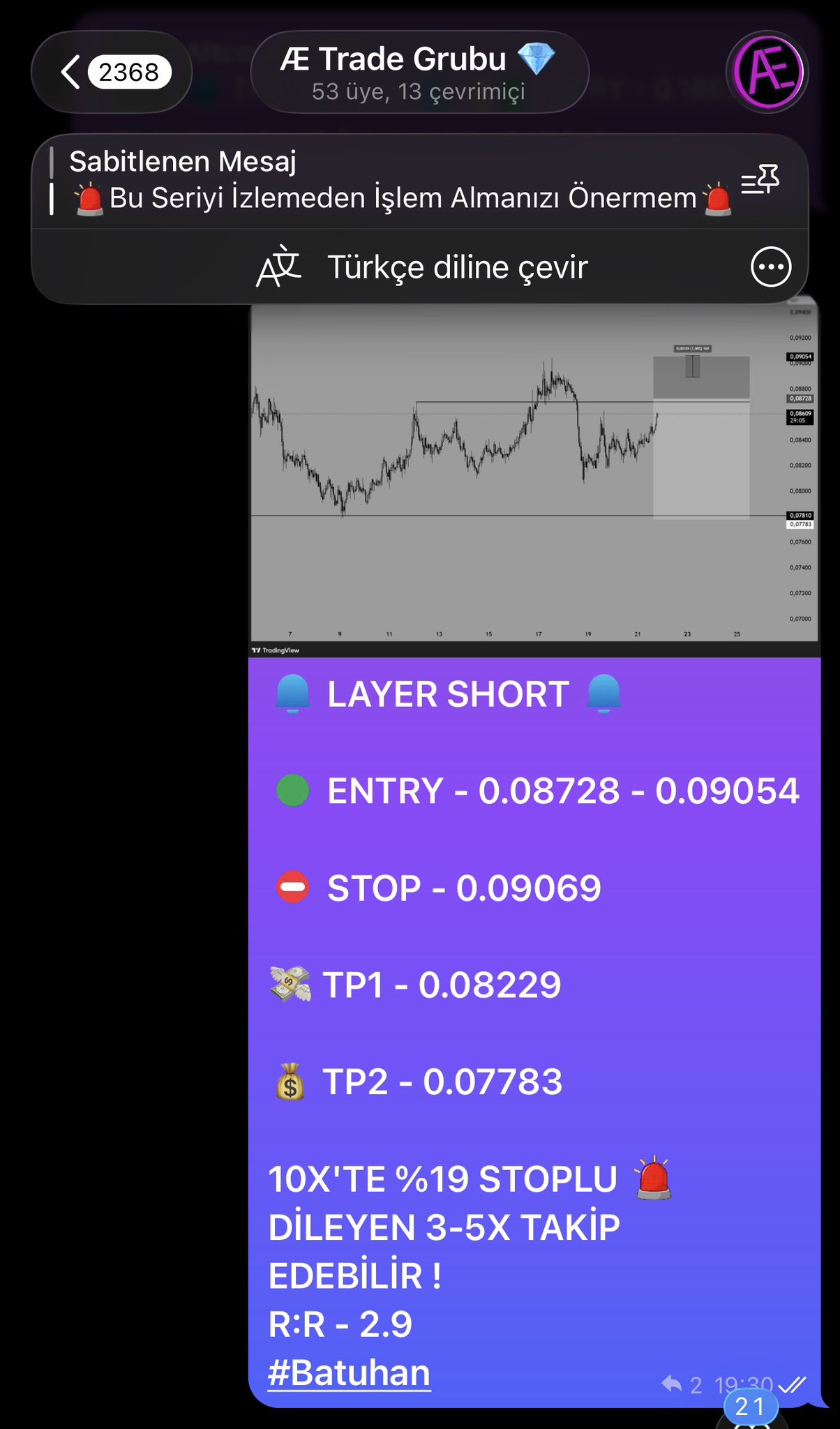
Task: Show the list of all pinned messages
Action: [760, 181]
